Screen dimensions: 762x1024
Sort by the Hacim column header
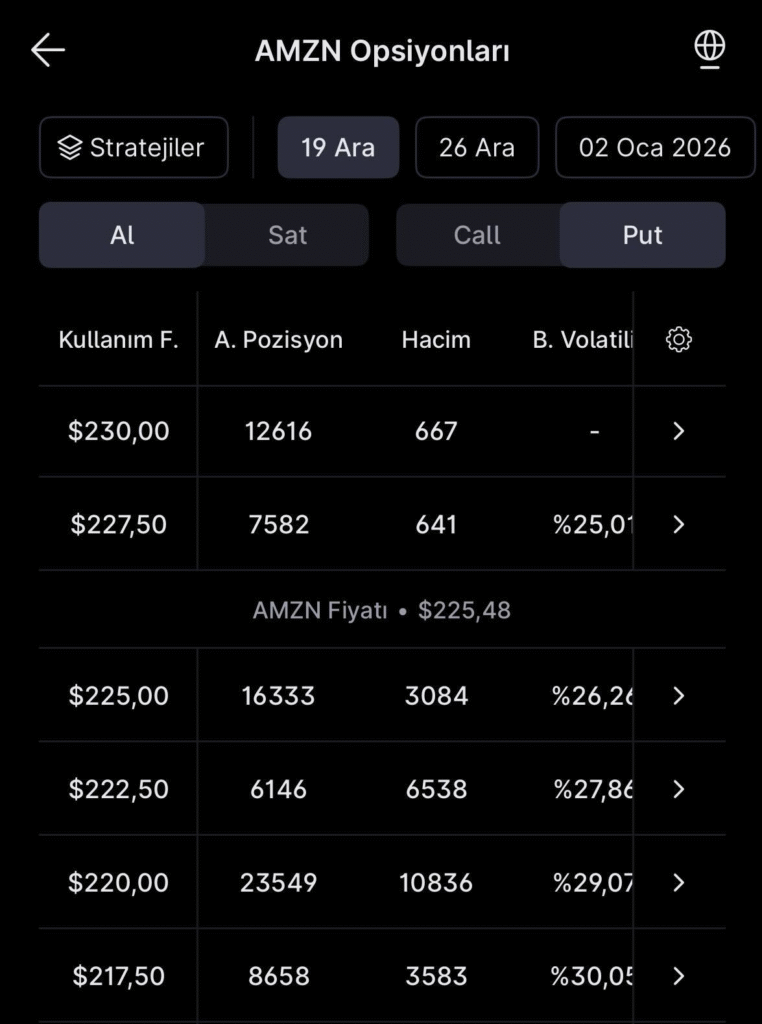[x=436, y=339]
